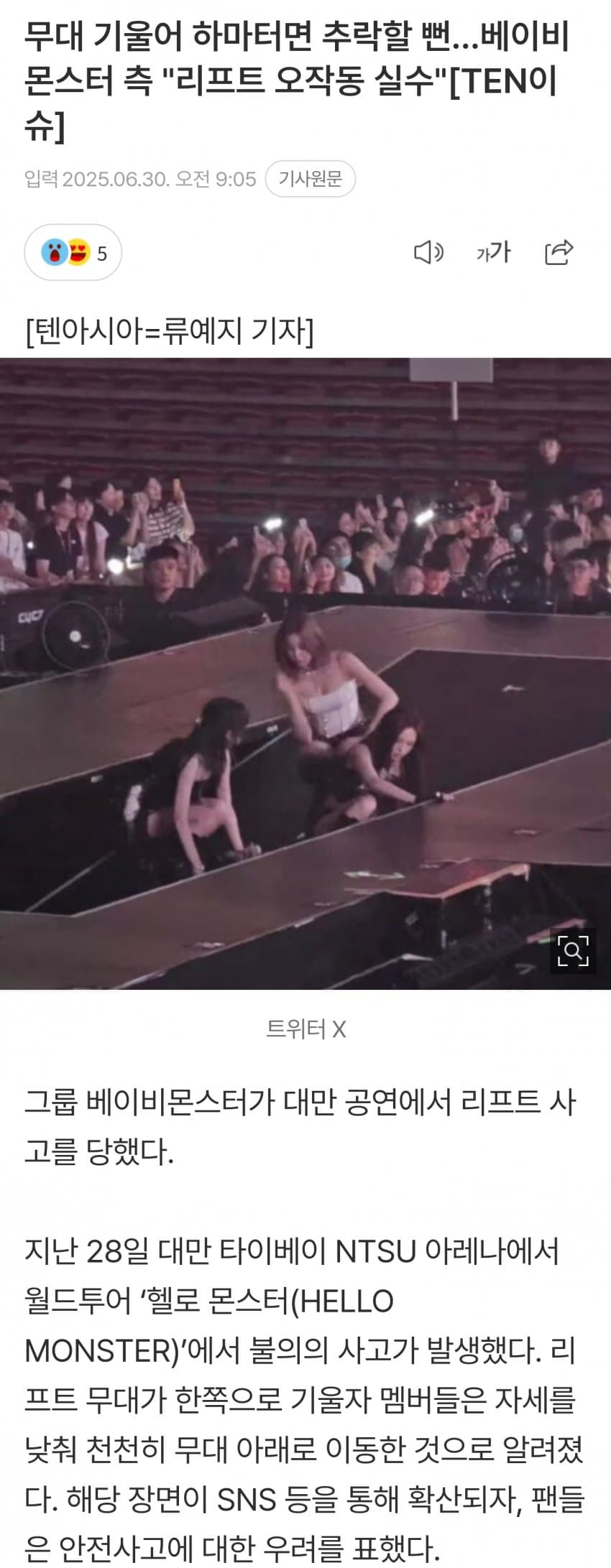Viewport: 611px width, 1568px height.
Task: Listen to article with speaker icon
Action: 428,252
